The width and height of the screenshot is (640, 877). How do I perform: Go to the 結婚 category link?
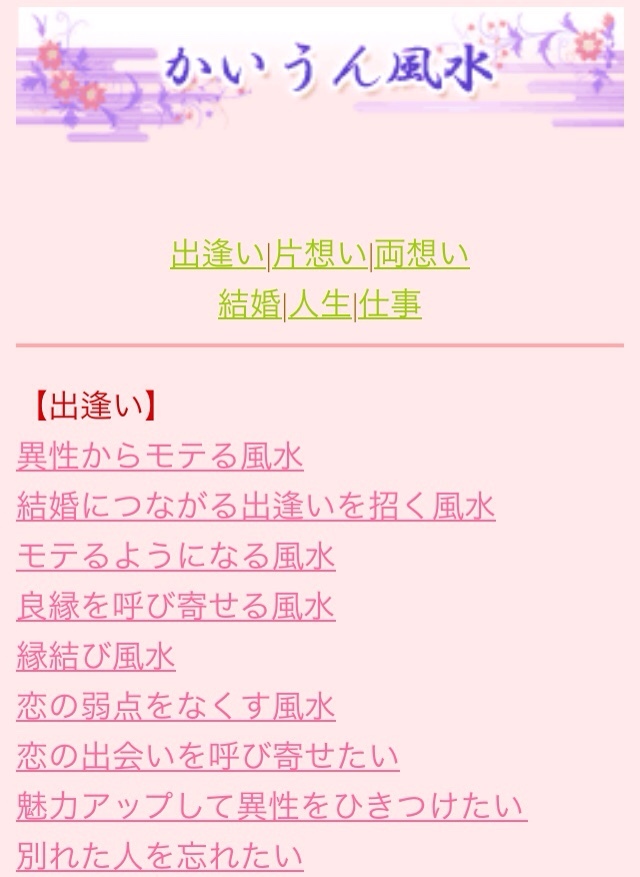[249, 305]
